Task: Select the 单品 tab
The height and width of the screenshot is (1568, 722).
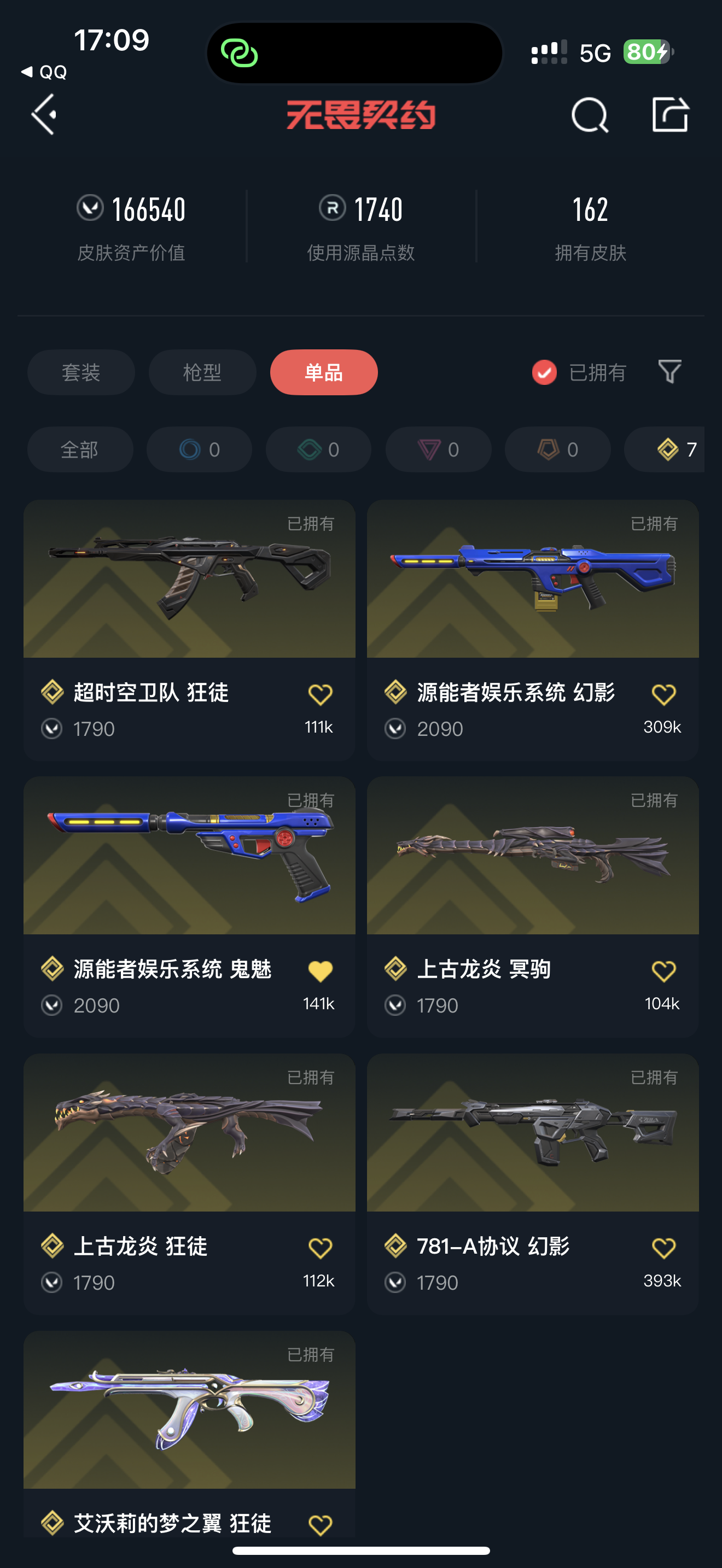Action: click(324, 372)
